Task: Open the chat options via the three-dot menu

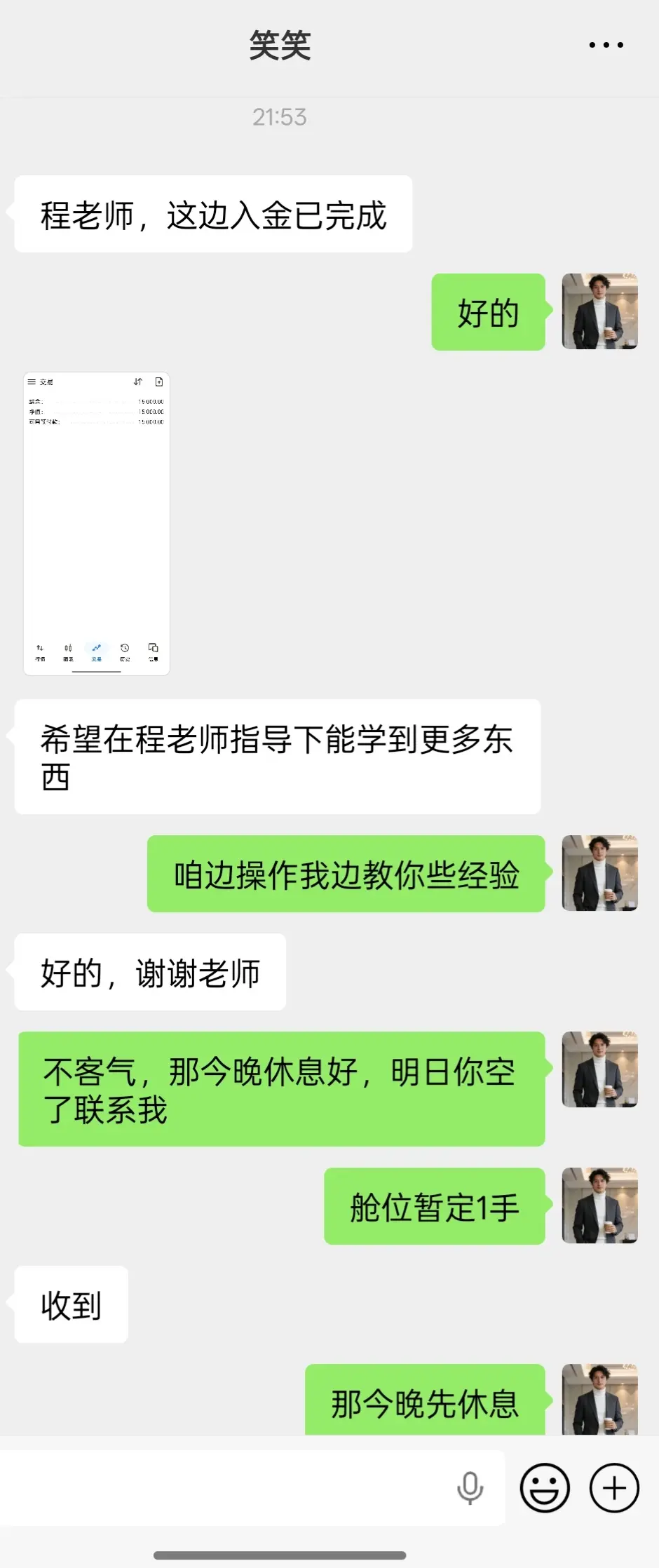Action: pyautogui.click(x=604, y=44)
